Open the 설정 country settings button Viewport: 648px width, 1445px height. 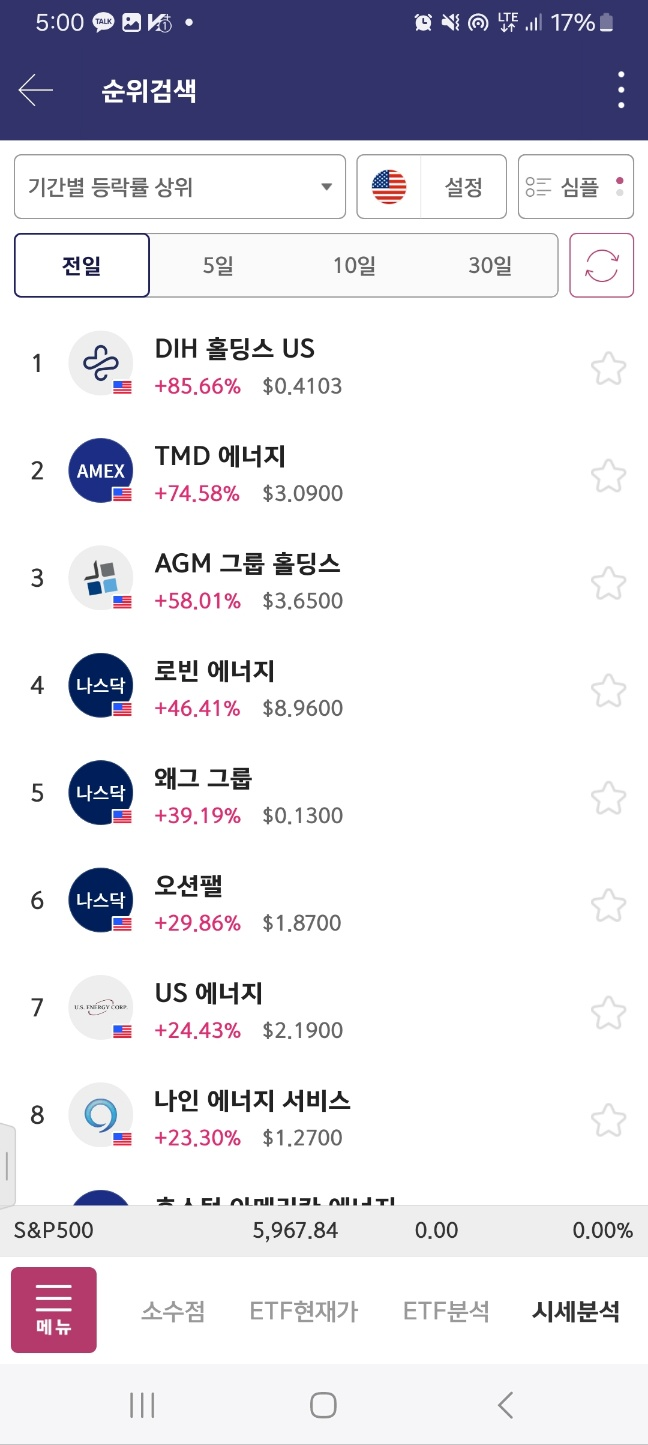[432, 187]
